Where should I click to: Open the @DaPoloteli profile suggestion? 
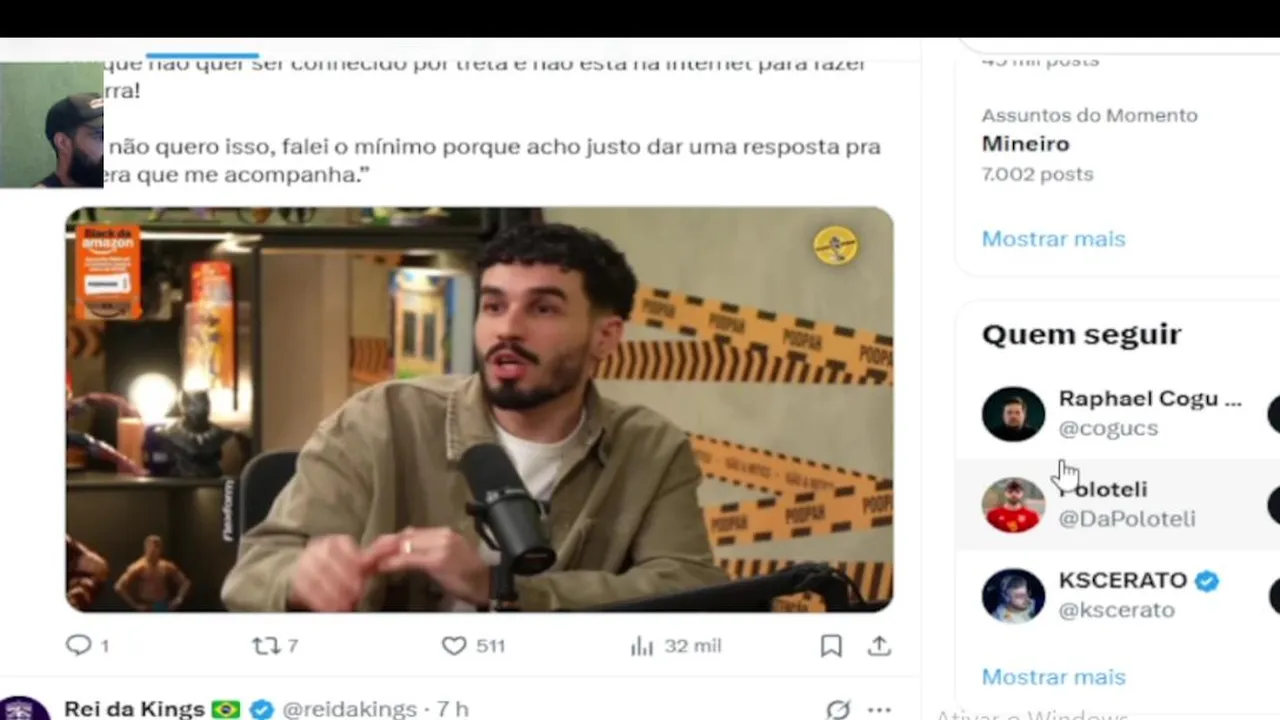pyautogui.click(x=1126, y=519)
